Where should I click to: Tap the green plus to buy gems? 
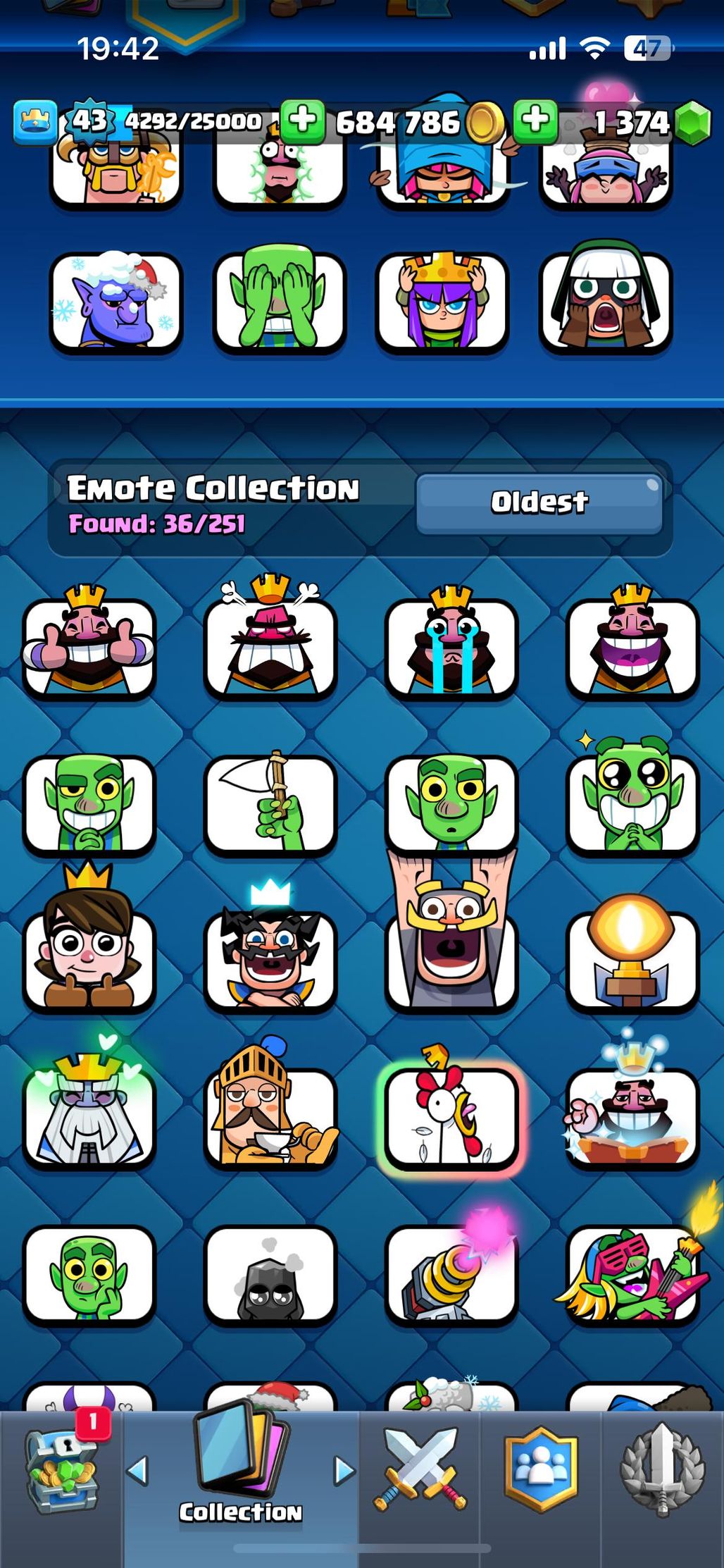point(535,121)
